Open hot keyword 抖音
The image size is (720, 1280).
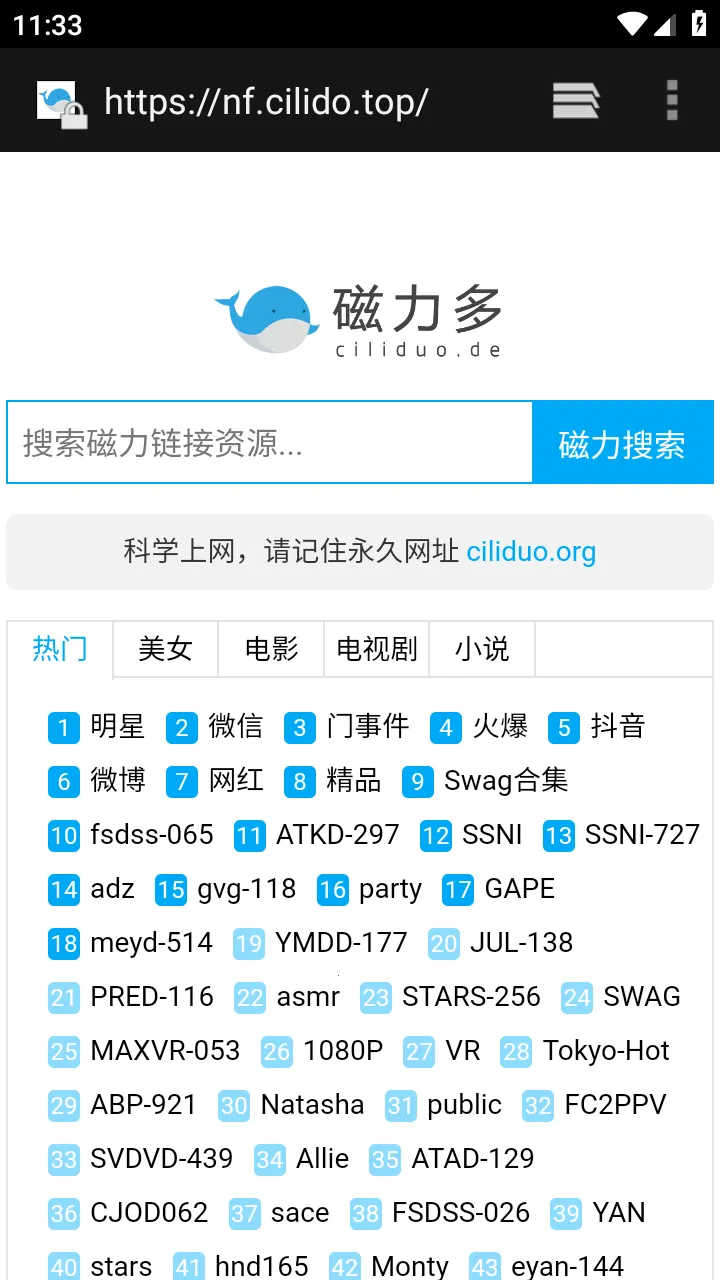click(x=617, y=726)
